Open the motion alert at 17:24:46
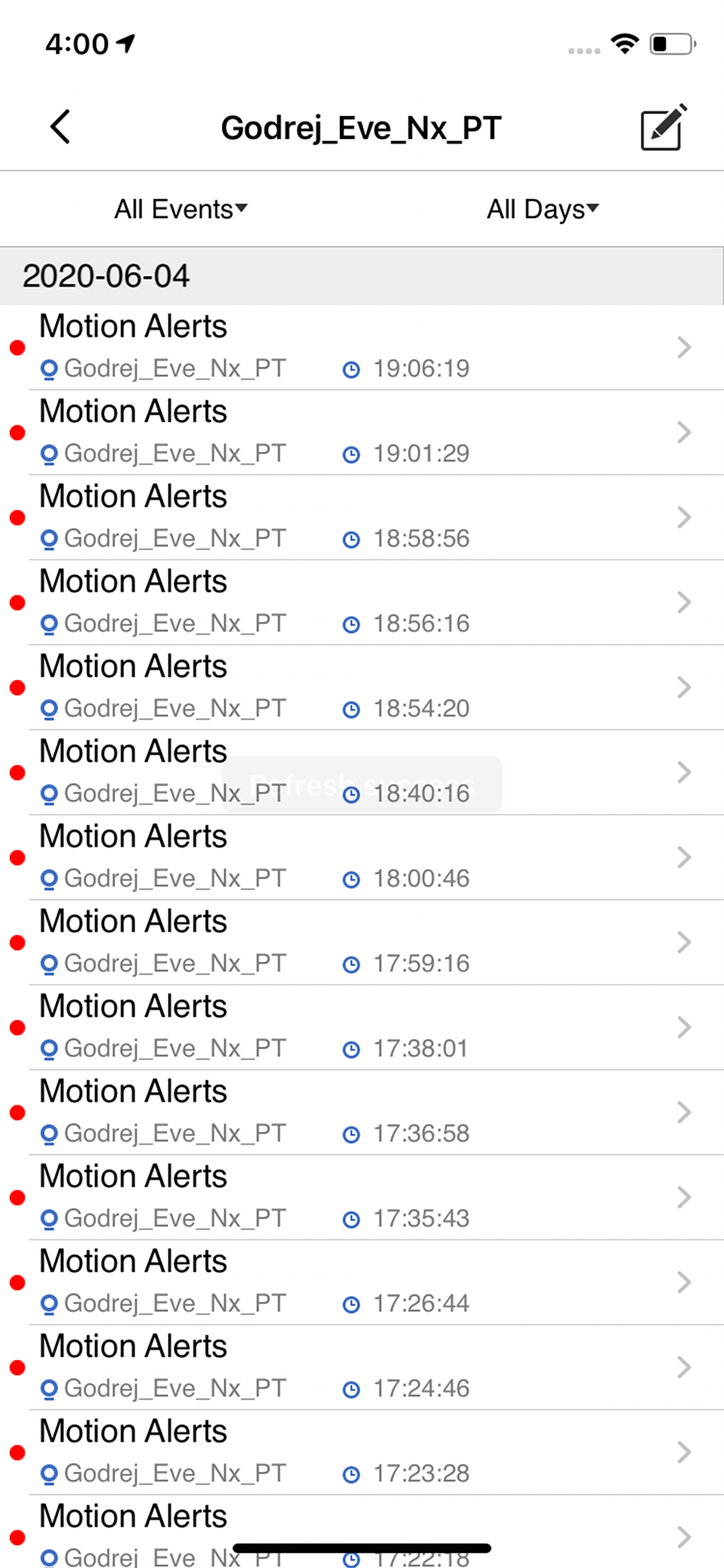 click(x=362, y=1368)
